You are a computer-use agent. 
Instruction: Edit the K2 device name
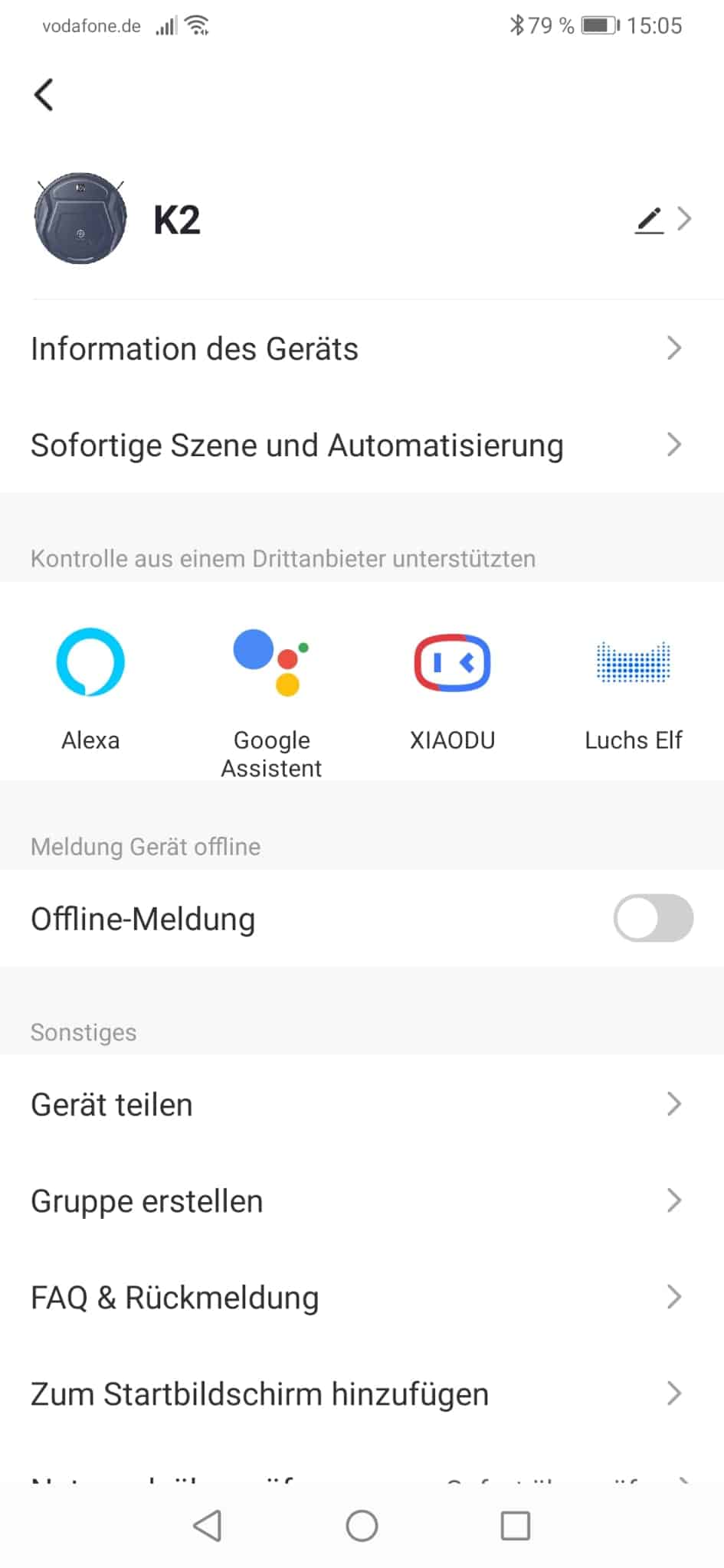[650, 220]
